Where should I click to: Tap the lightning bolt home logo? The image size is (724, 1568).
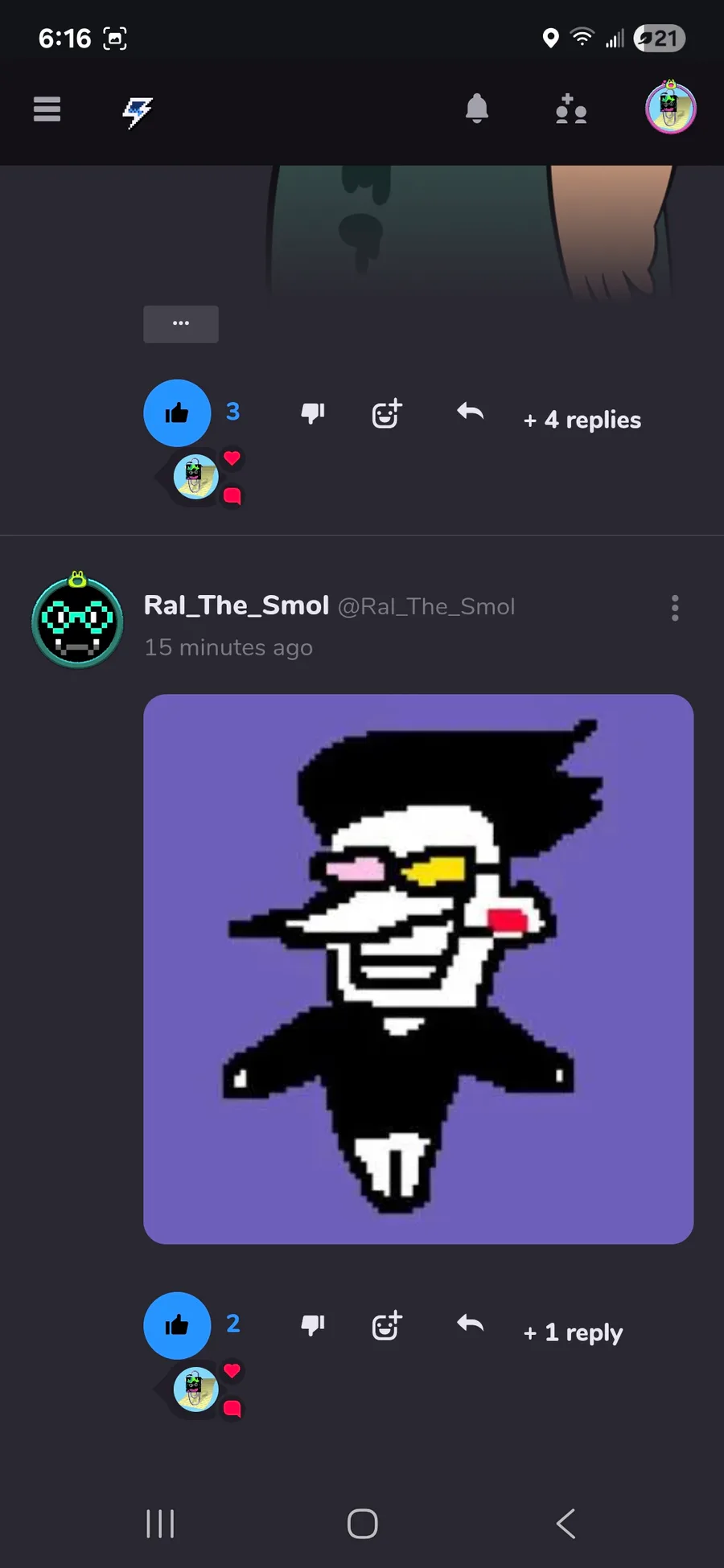(x=138, y=112)
